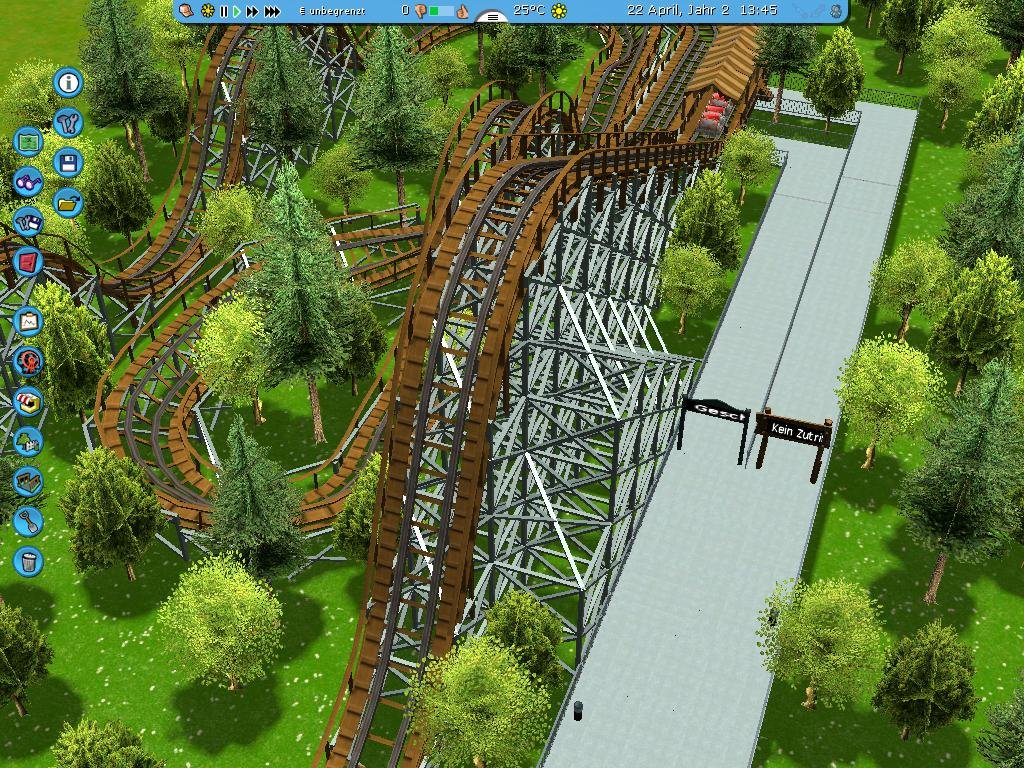Screen dimensions: 1024x768
Task: Pause the game
Action: (x=224, y=11)
